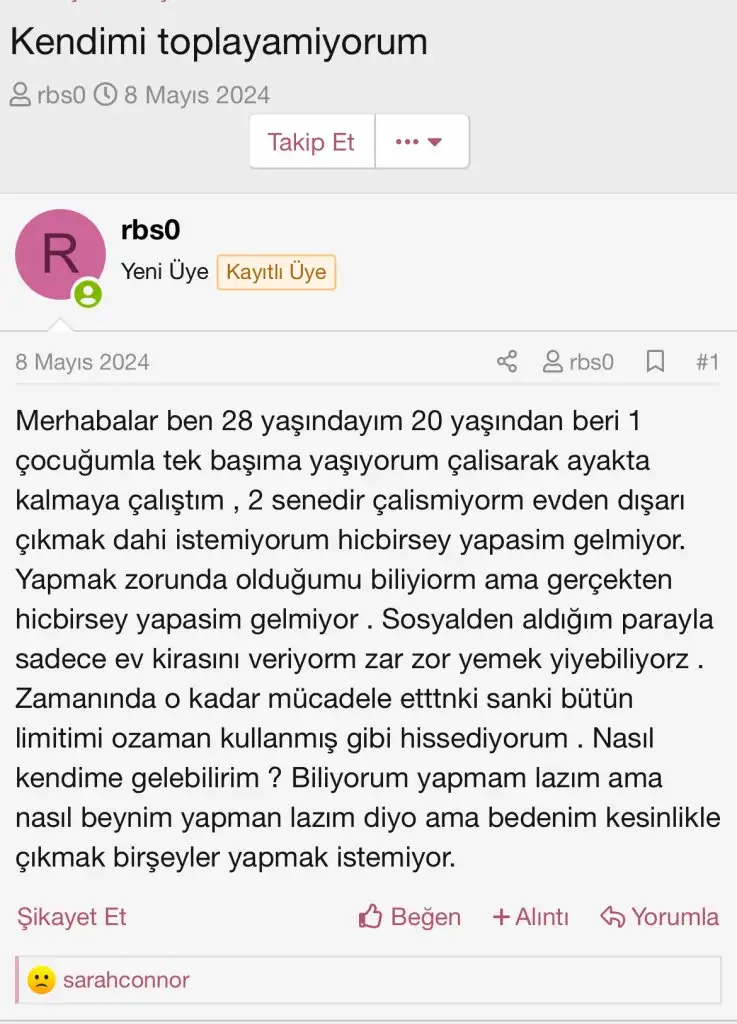
Task: Open rbs0 username in post header
Action: coord(150,230)
